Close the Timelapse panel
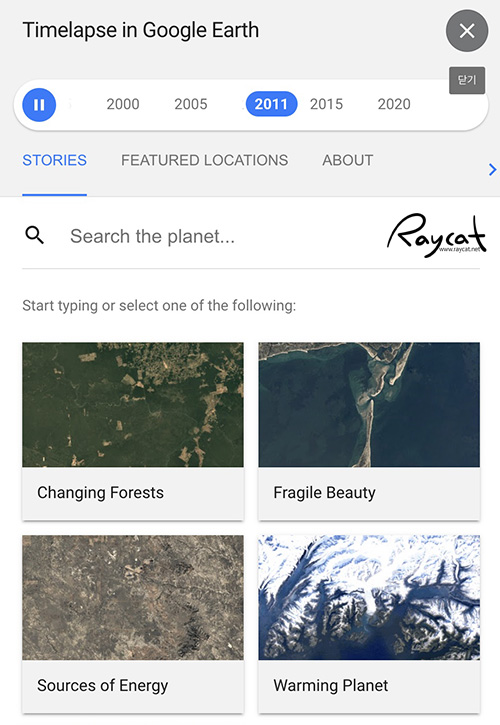The height and width of the screenshot is (725, 500). 467,31
